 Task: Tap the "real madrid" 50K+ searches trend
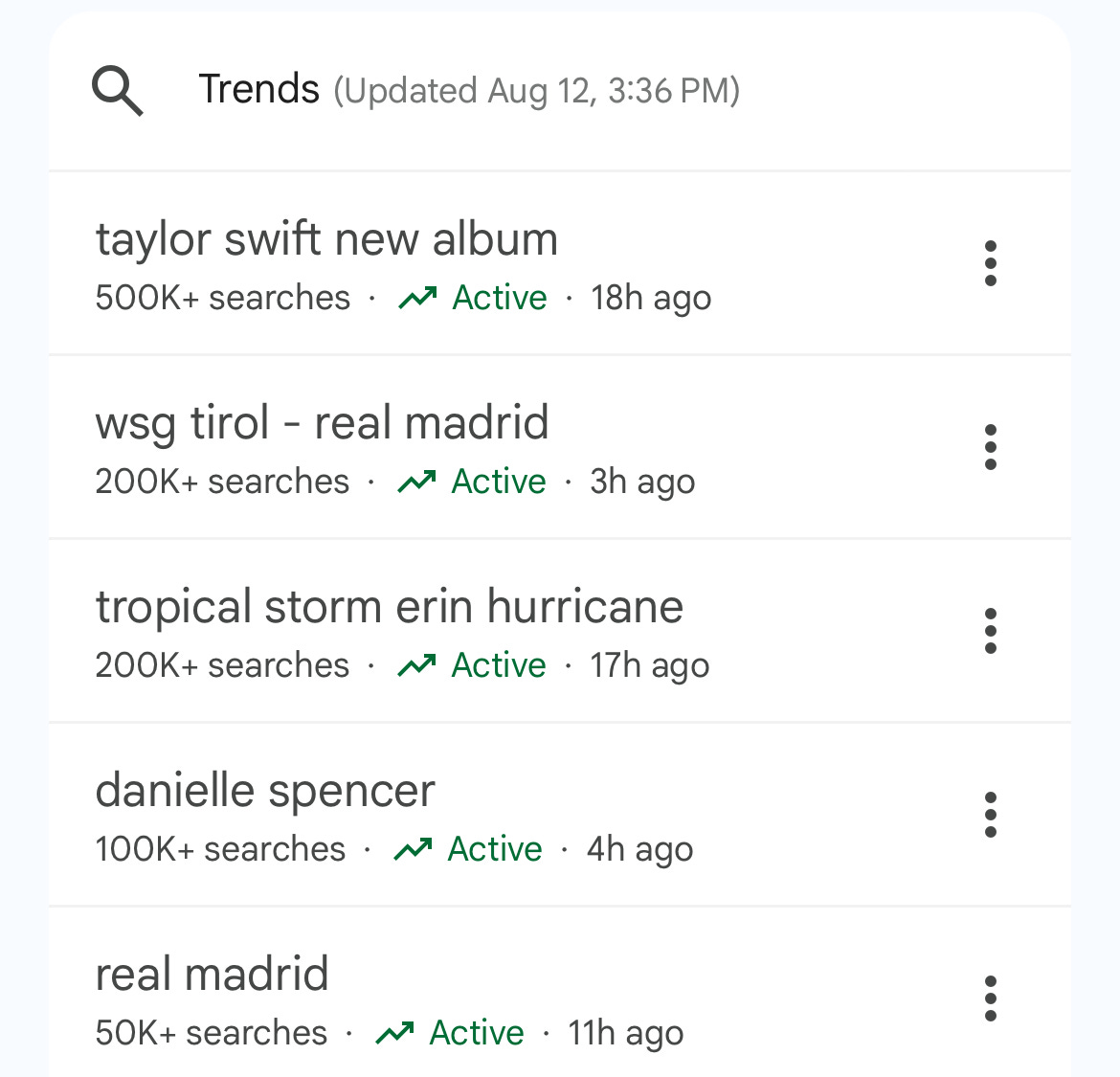[x=213, y=975]
